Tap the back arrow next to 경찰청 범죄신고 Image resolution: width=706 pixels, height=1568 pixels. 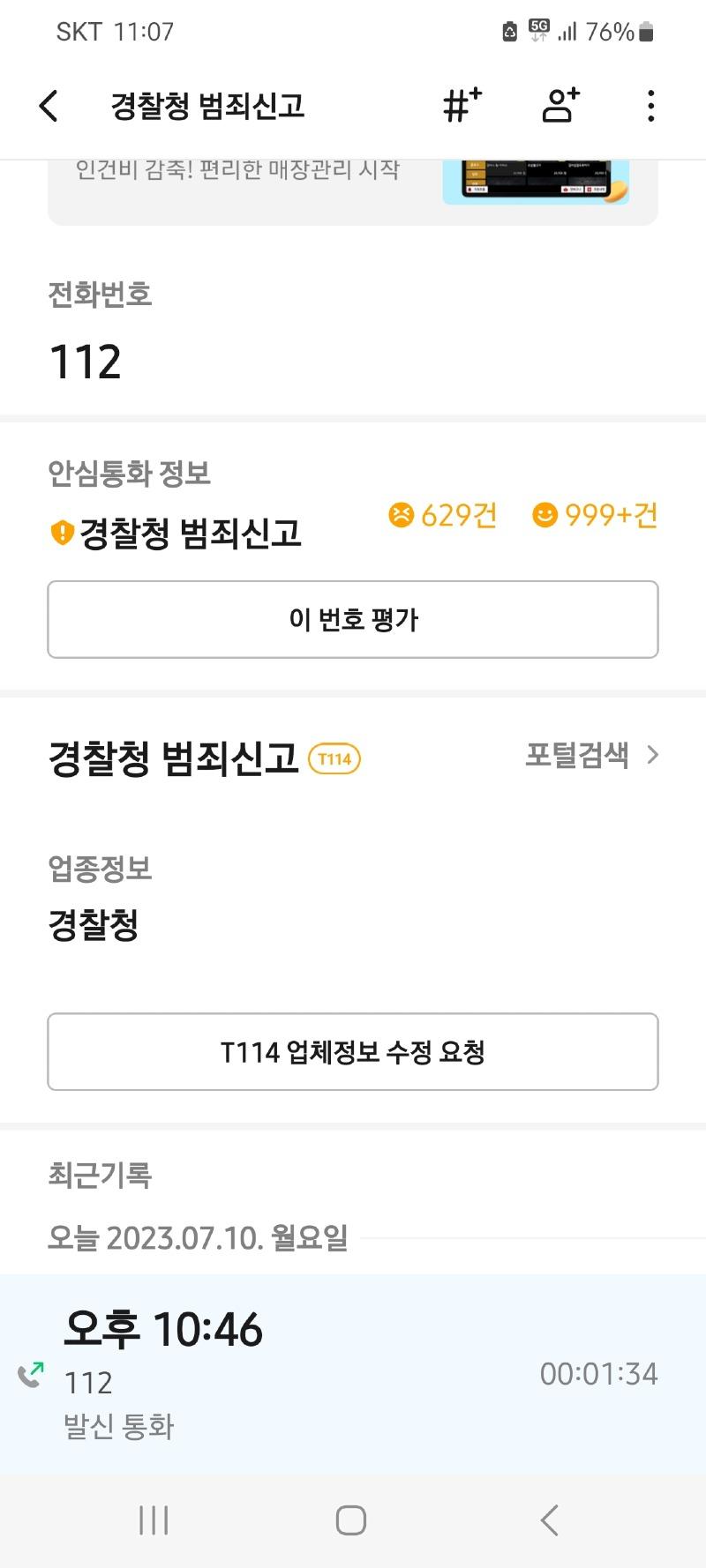49,105
